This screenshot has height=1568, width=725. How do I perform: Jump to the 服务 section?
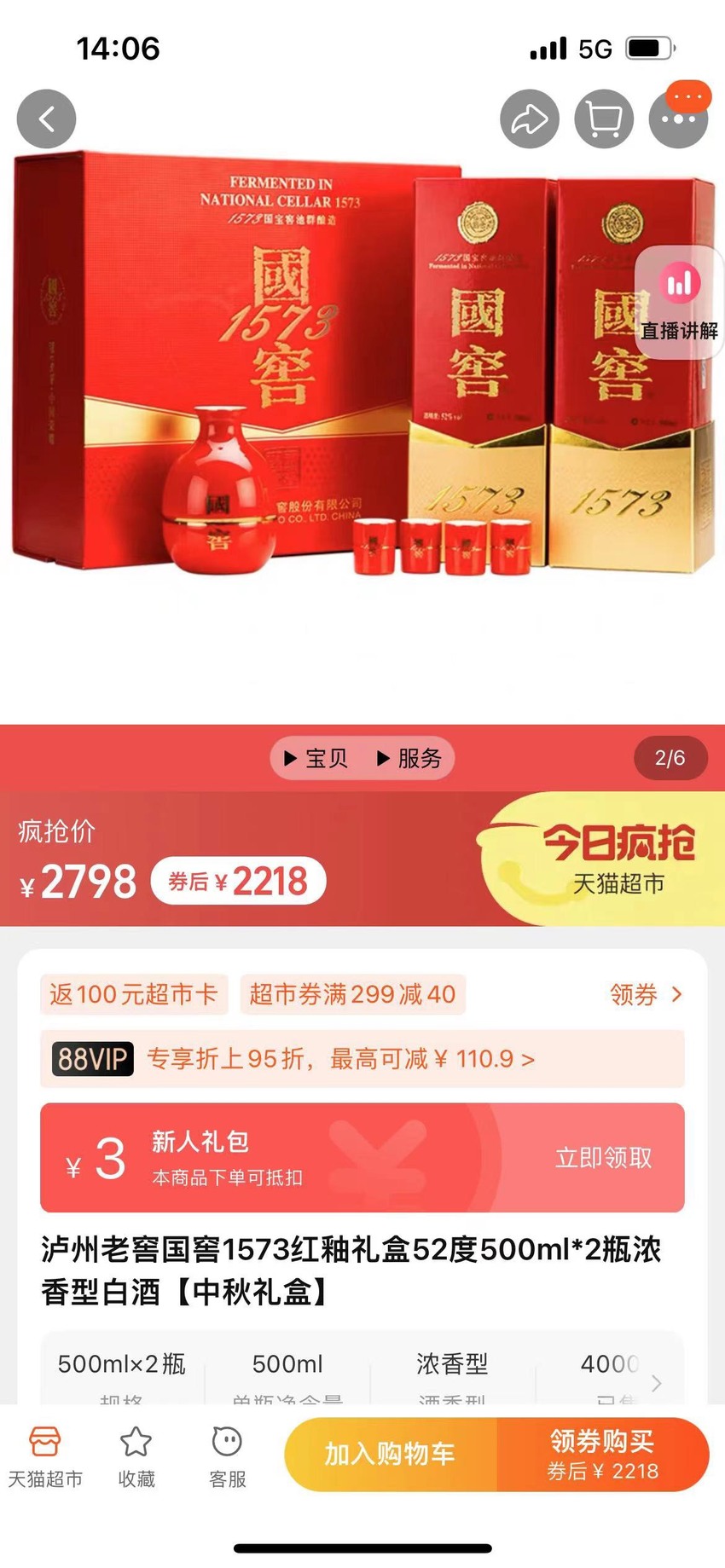point(409,758)
